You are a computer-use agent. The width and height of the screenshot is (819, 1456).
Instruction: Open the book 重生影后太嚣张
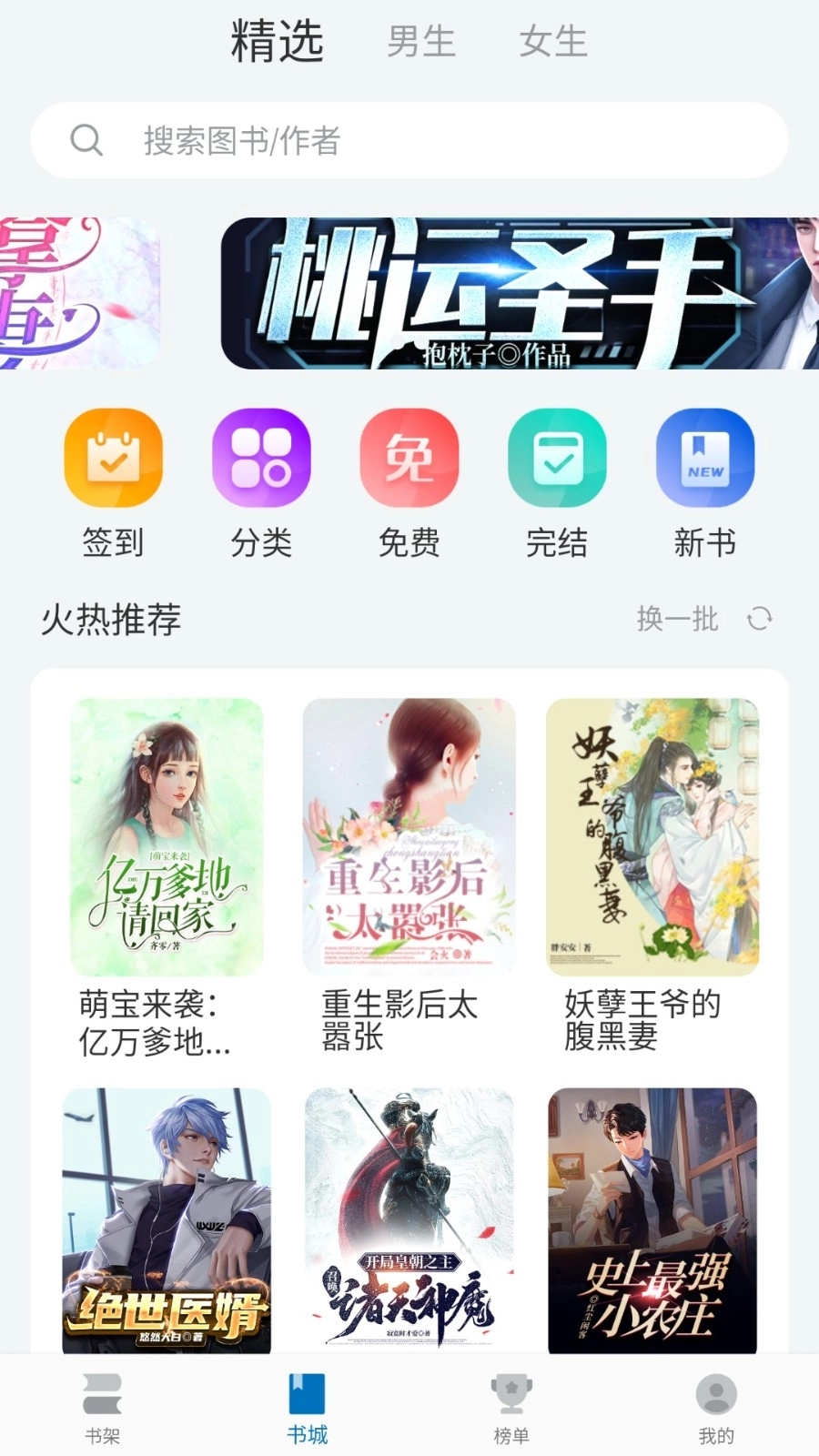[409, 837]
